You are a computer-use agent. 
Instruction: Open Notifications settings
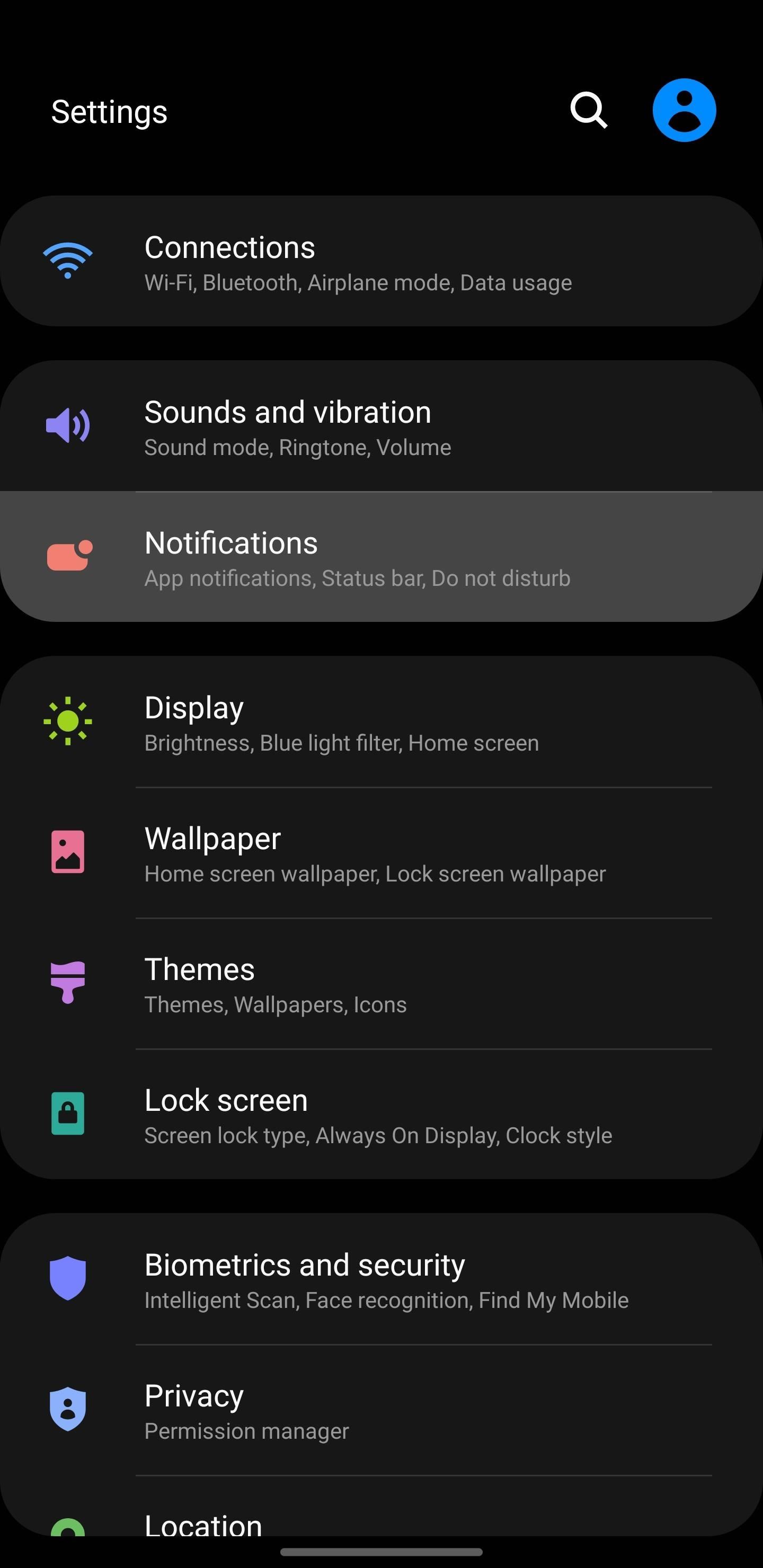click(x=381, y=557)
